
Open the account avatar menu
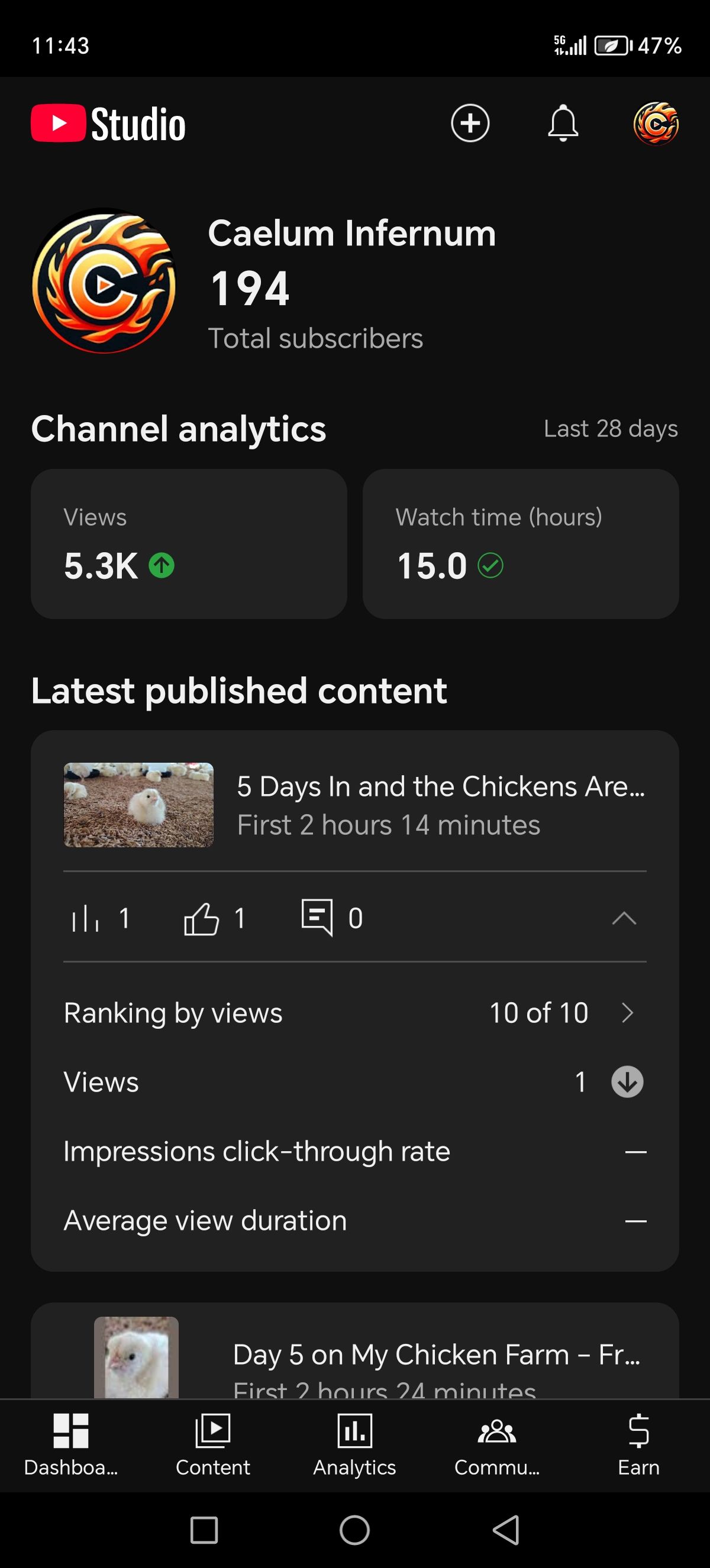(x=656, y=123)
